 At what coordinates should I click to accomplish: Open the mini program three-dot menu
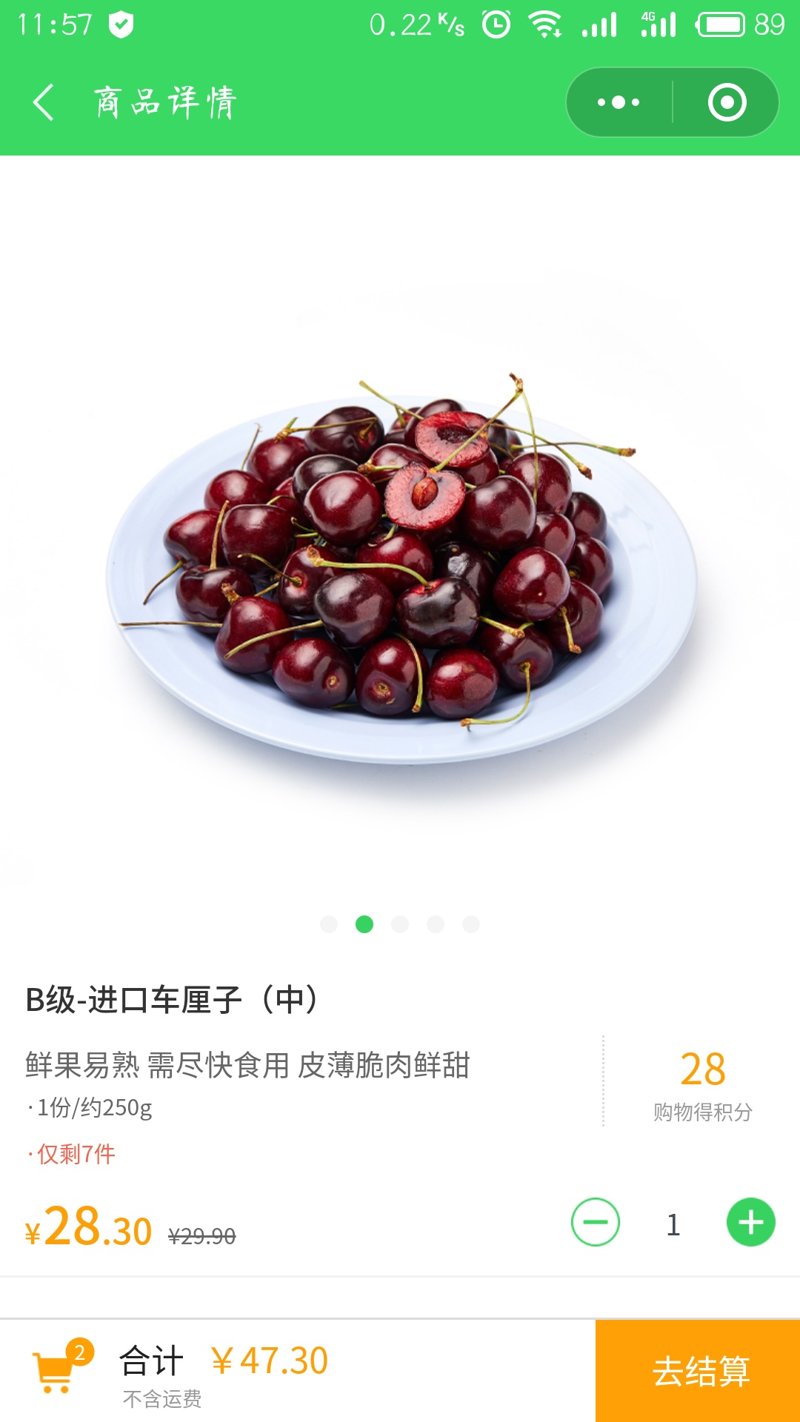618,102
